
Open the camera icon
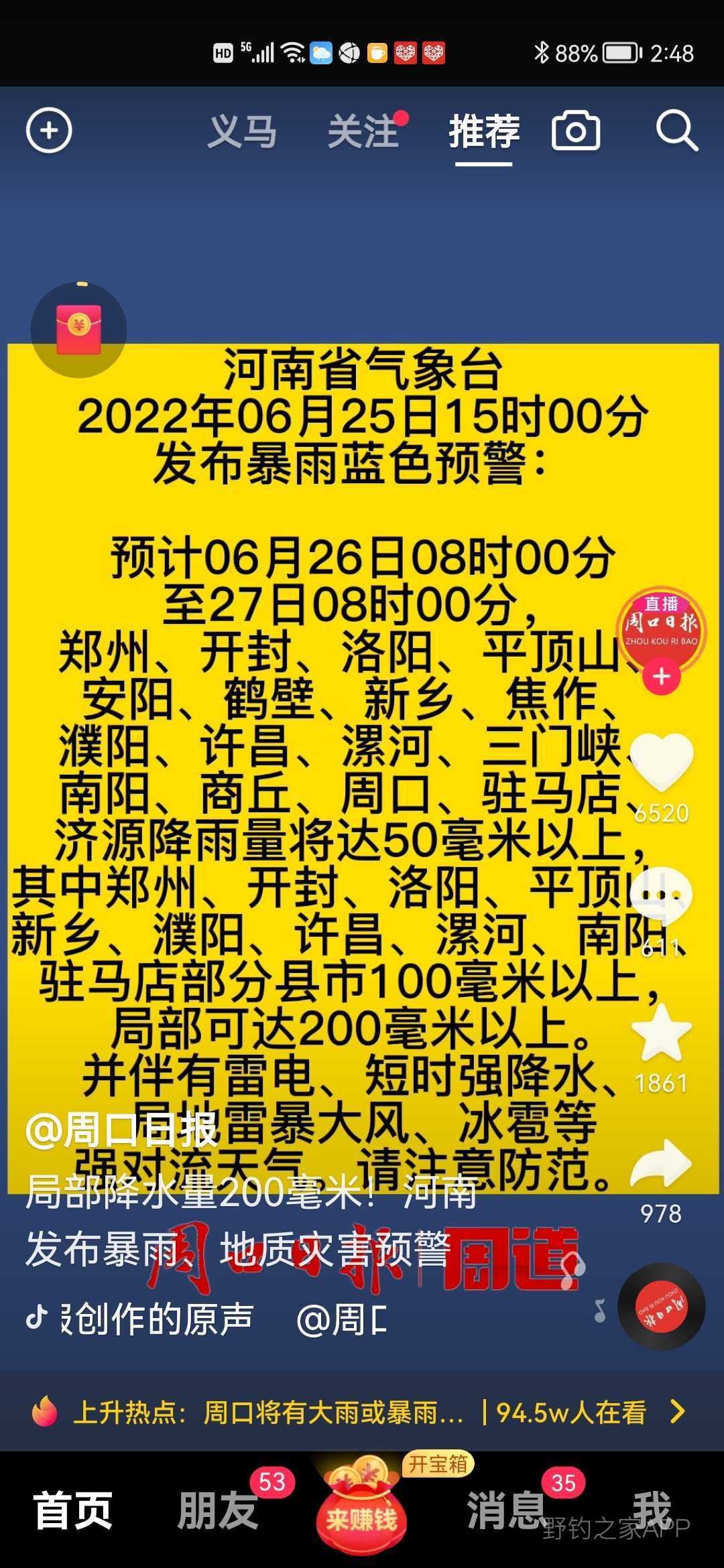575,131
